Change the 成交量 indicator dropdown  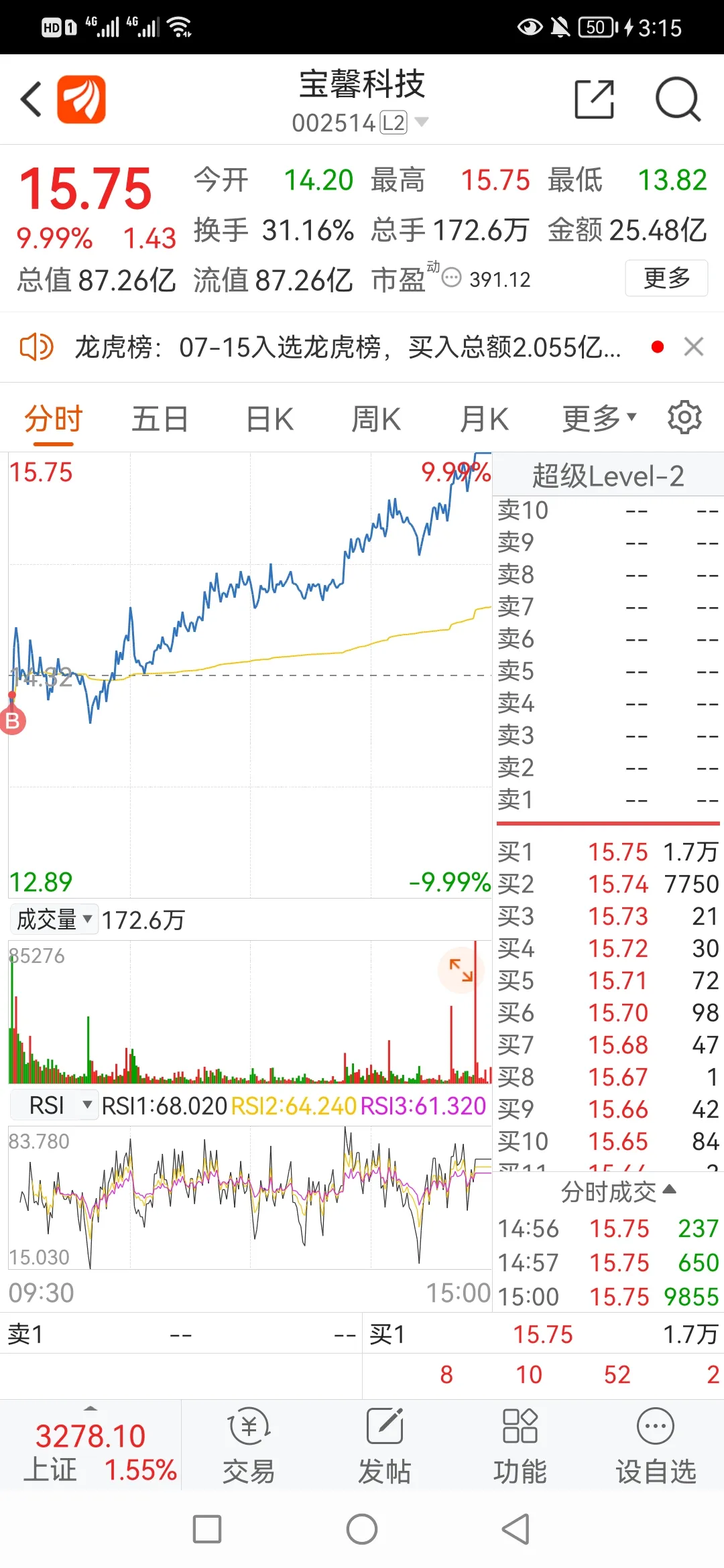[54, 919]
